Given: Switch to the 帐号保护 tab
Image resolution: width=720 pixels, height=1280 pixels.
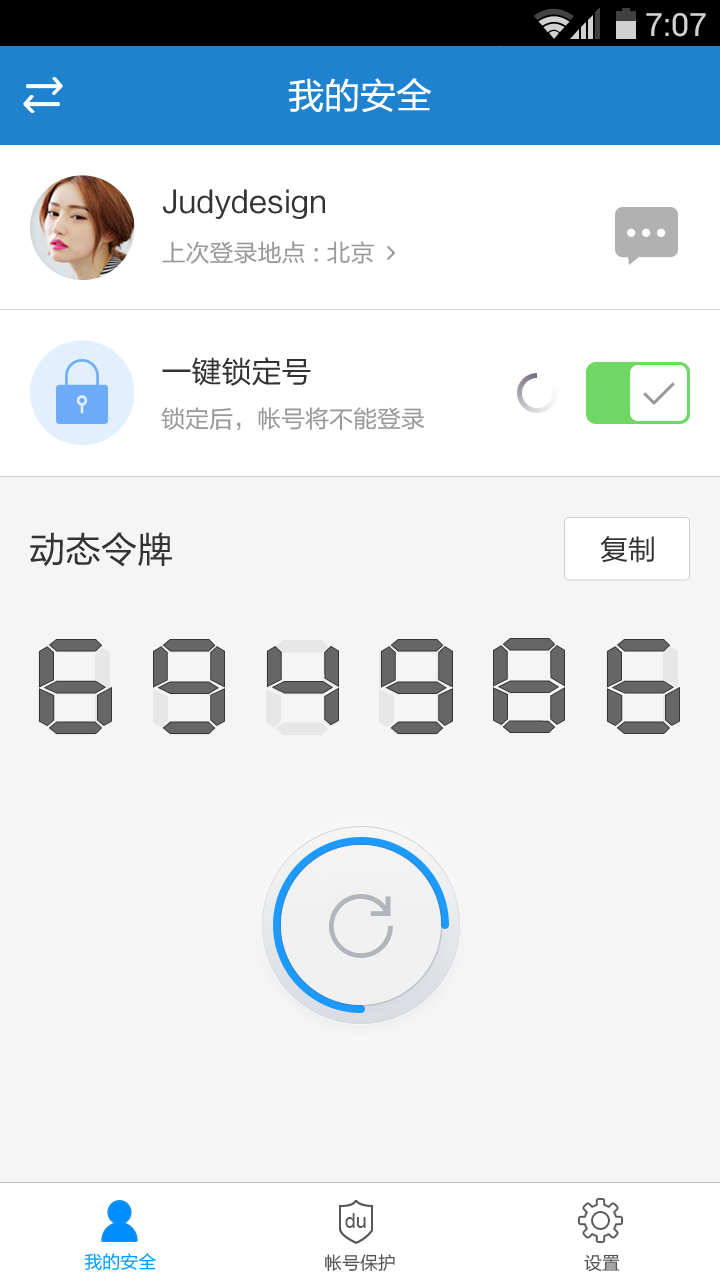Looking at the screenshot, I should pyautogui.click(x=360, y=1234).
